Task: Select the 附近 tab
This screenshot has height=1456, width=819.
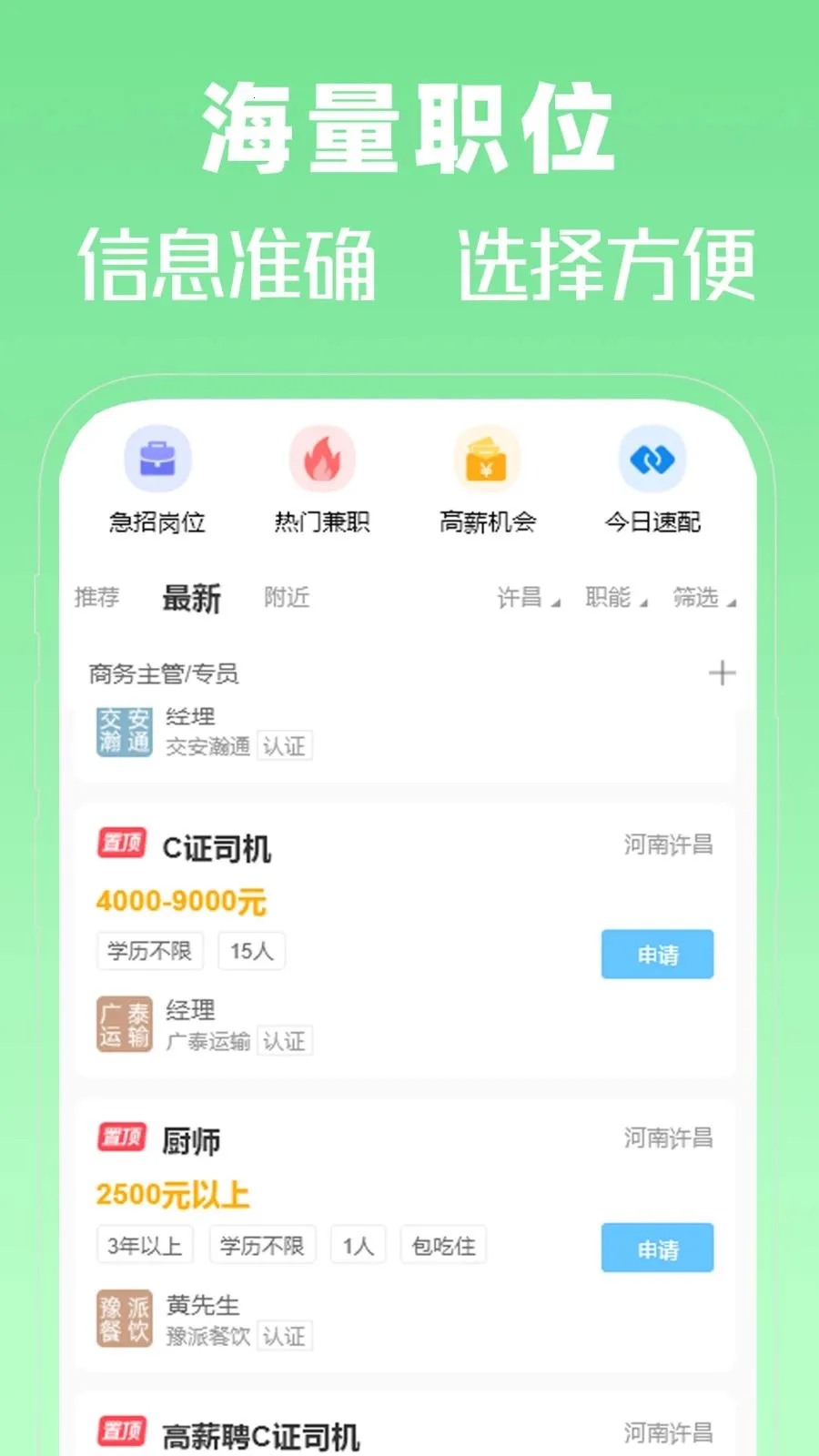Action: tap(287, 598)
